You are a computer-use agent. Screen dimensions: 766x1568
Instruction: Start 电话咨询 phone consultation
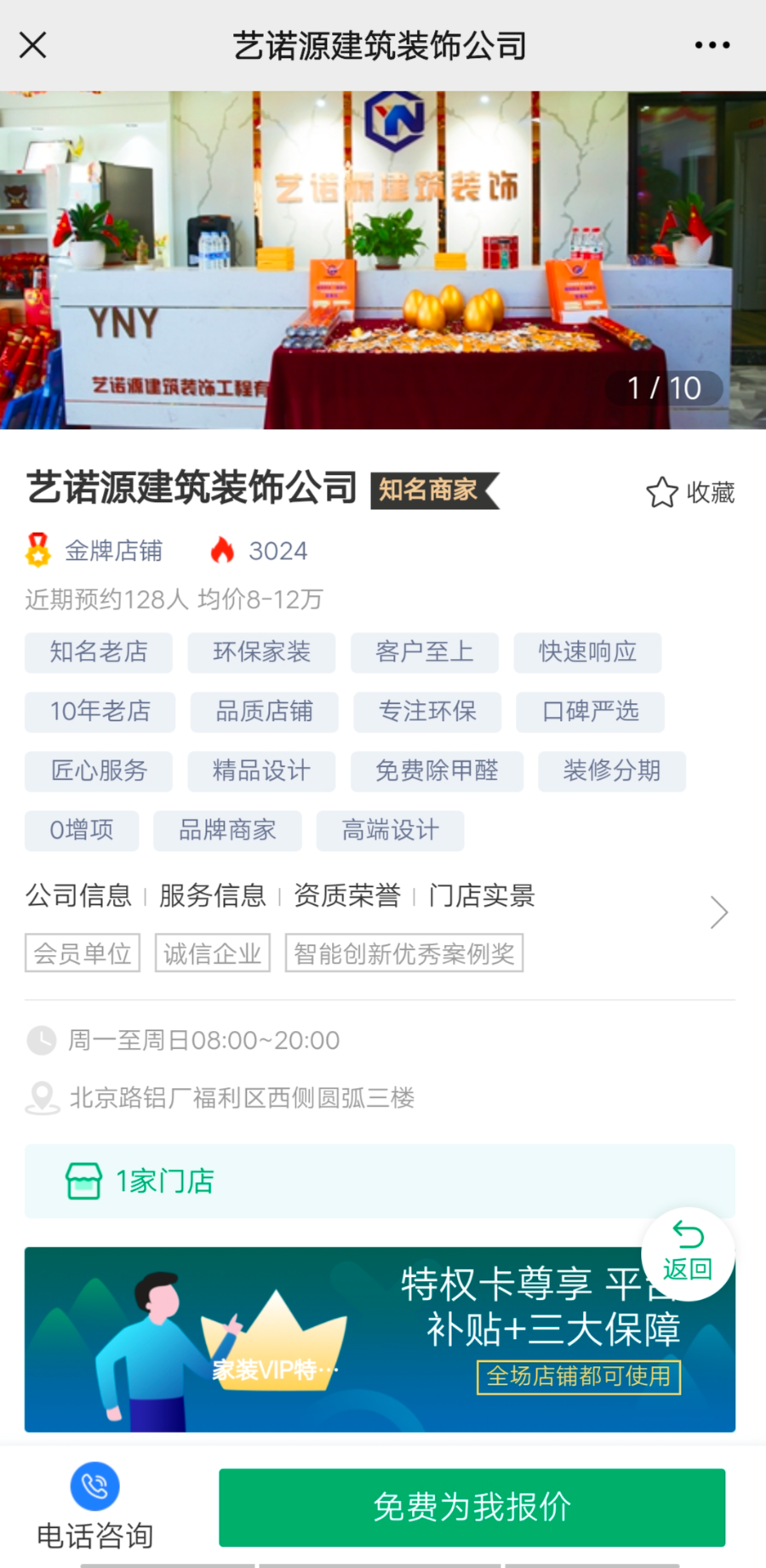[x=94, y=1507]
